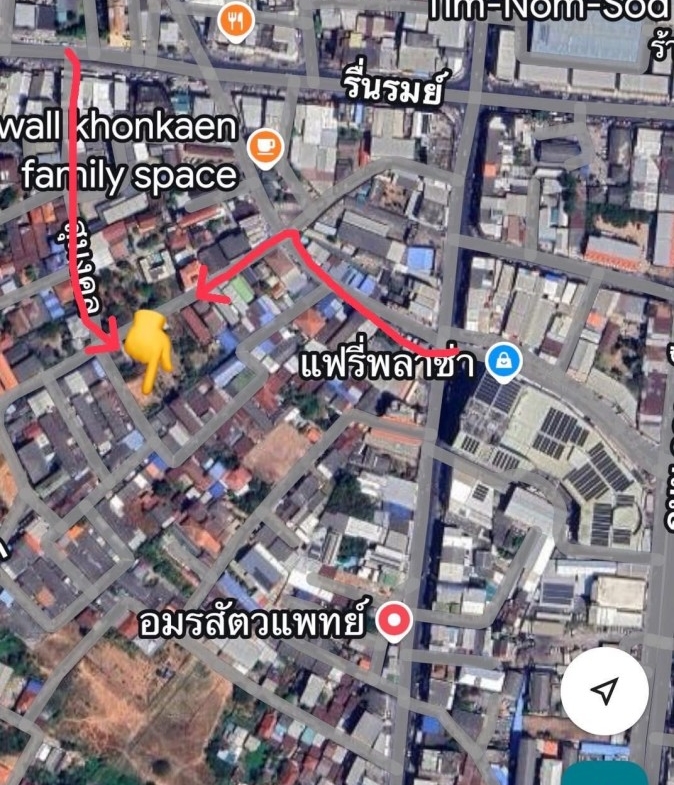Tap the compass location button
This screenshot has height=785, width=674.
point(604,691)
